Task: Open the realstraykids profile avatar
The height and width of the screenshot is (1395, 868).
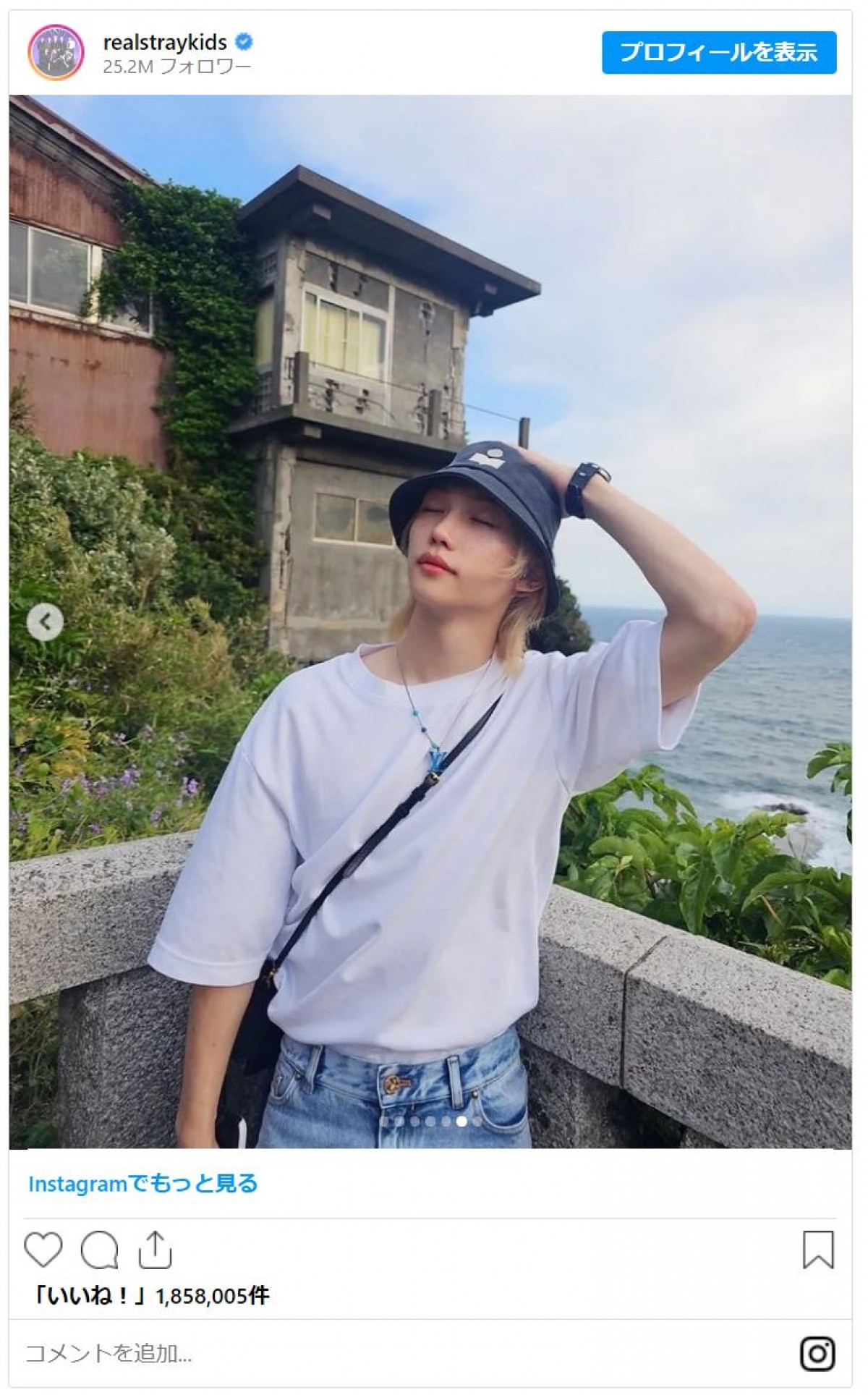Action: [56, 52]
